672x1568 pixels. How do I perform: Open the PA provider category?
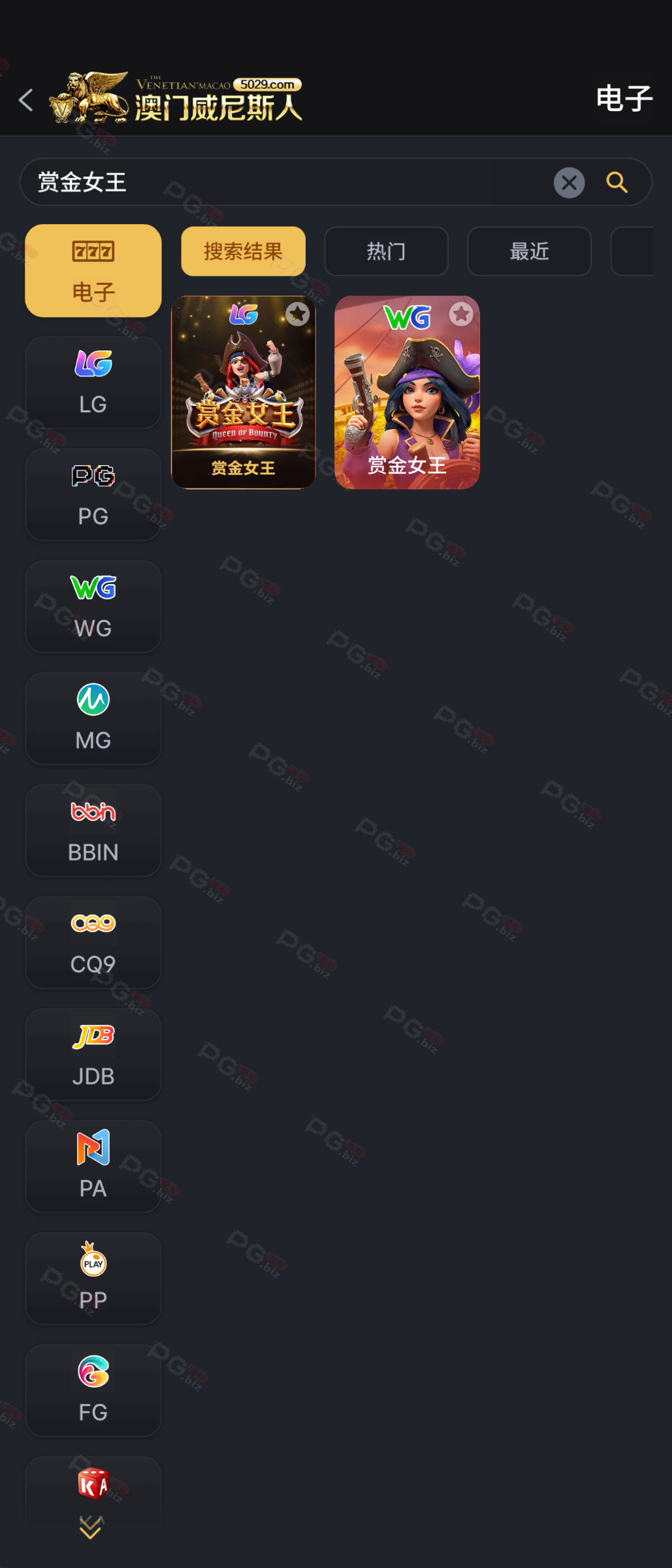[x=93, y=1167]
